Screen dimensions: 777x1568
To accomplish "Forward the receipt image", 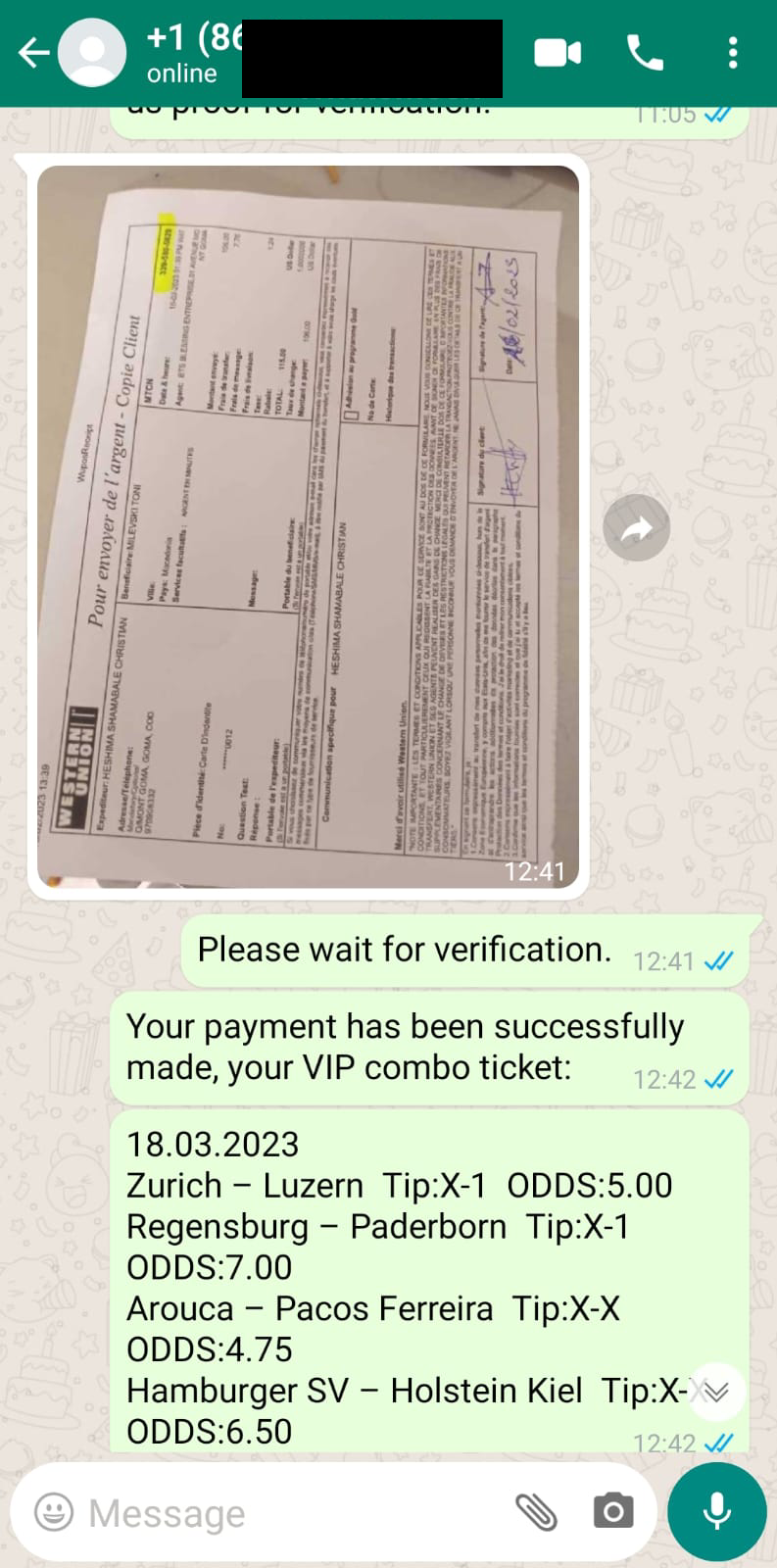I will (636, 528).
